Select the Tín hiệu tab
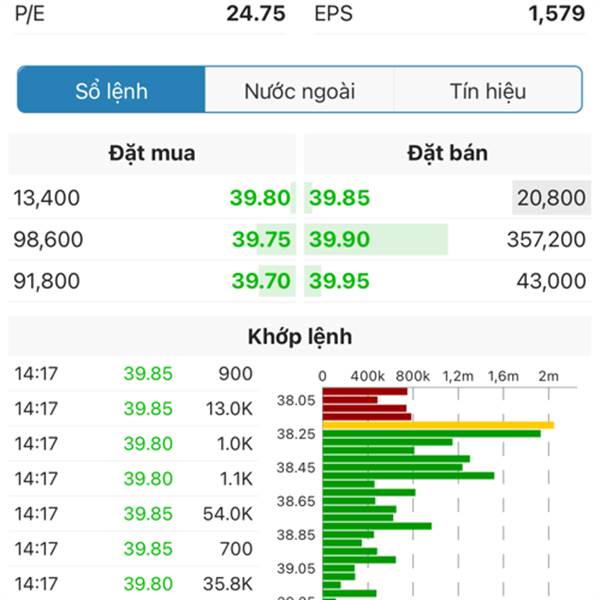Viewport: 600px width, 600px height. click(x=487, y=91)
